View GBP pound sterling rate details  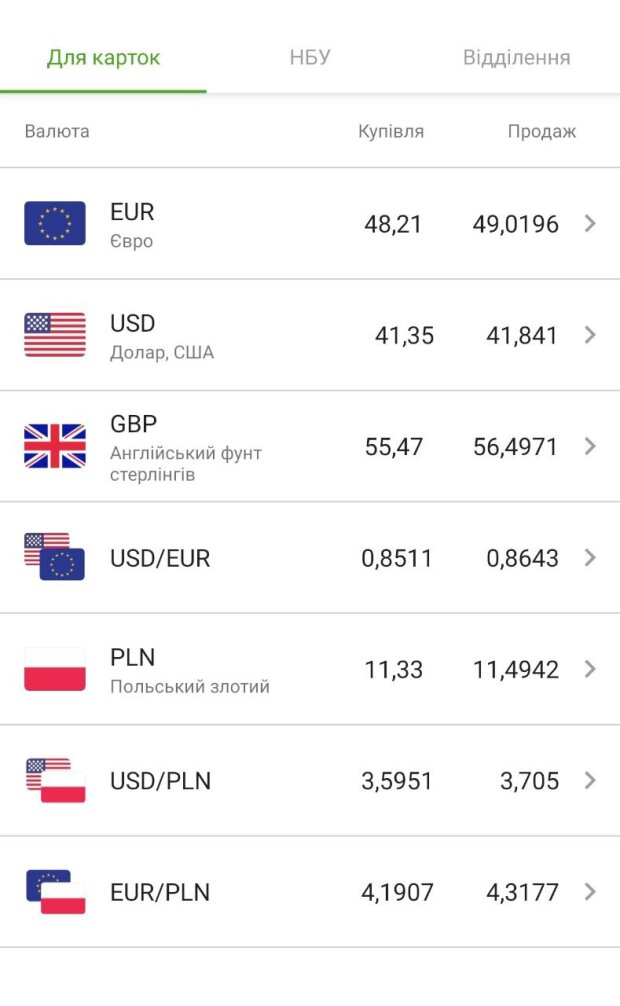click(310, 446)
